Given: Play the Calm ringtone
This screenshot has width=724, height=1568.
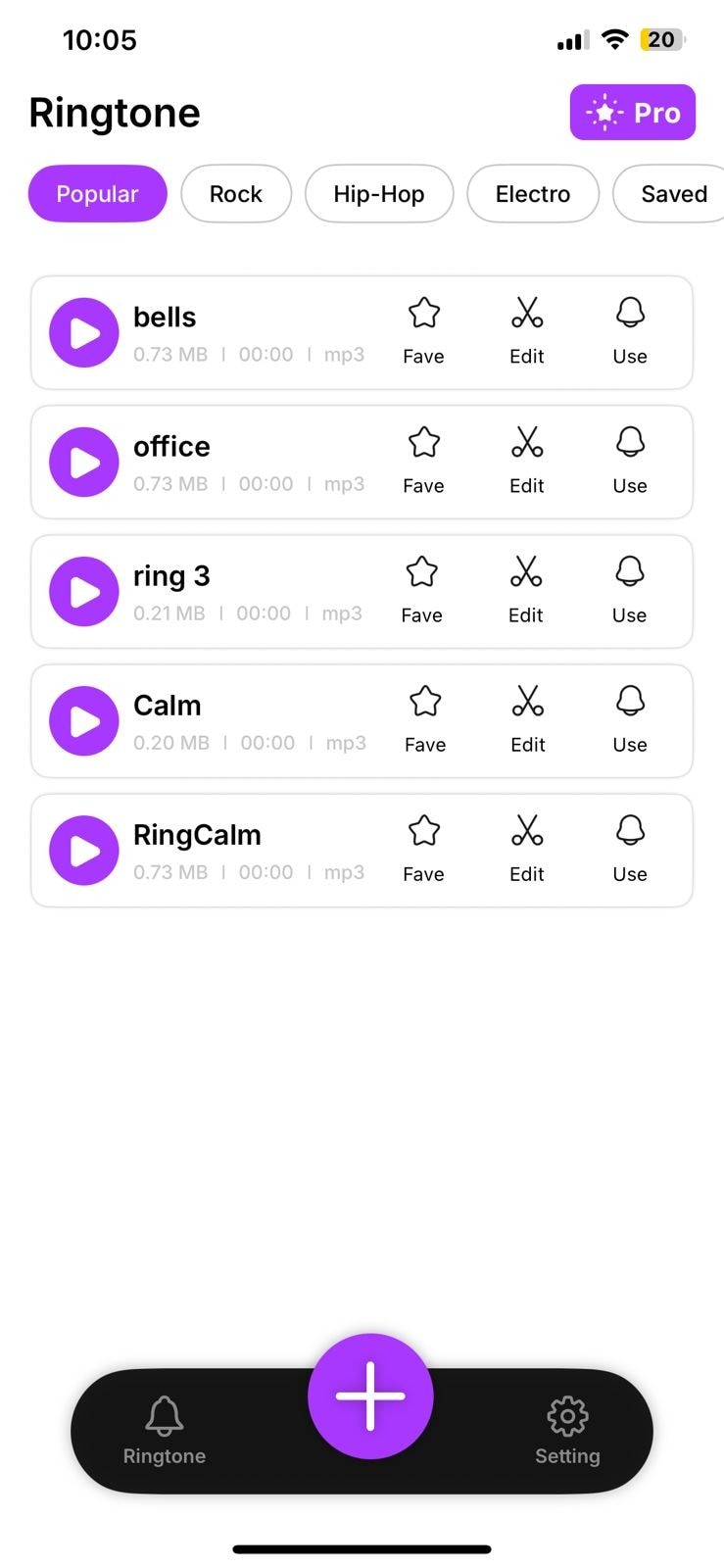Looking at the screenshot, I should point(83,720).
